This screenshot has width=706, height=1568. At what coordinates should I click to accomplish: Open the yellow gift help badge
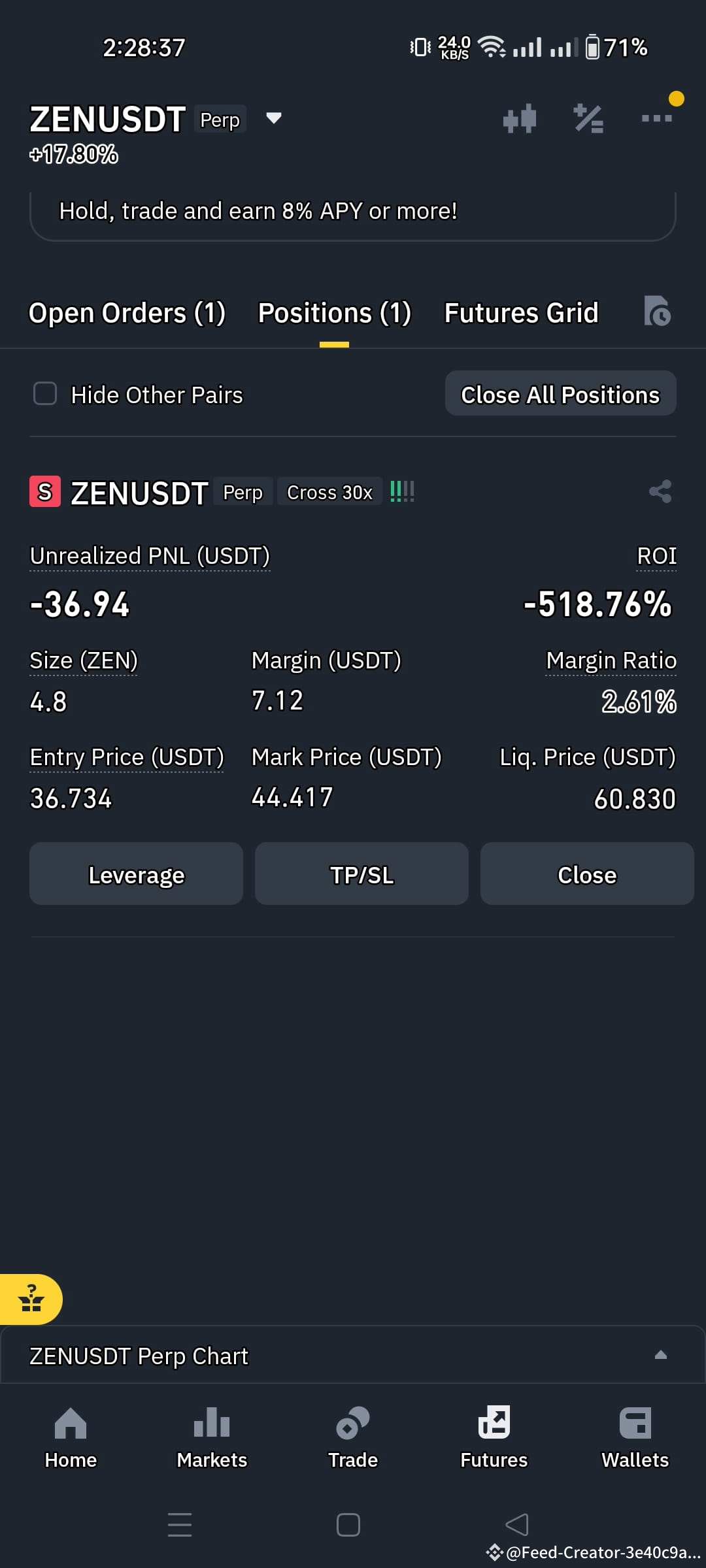(31, 1299)
